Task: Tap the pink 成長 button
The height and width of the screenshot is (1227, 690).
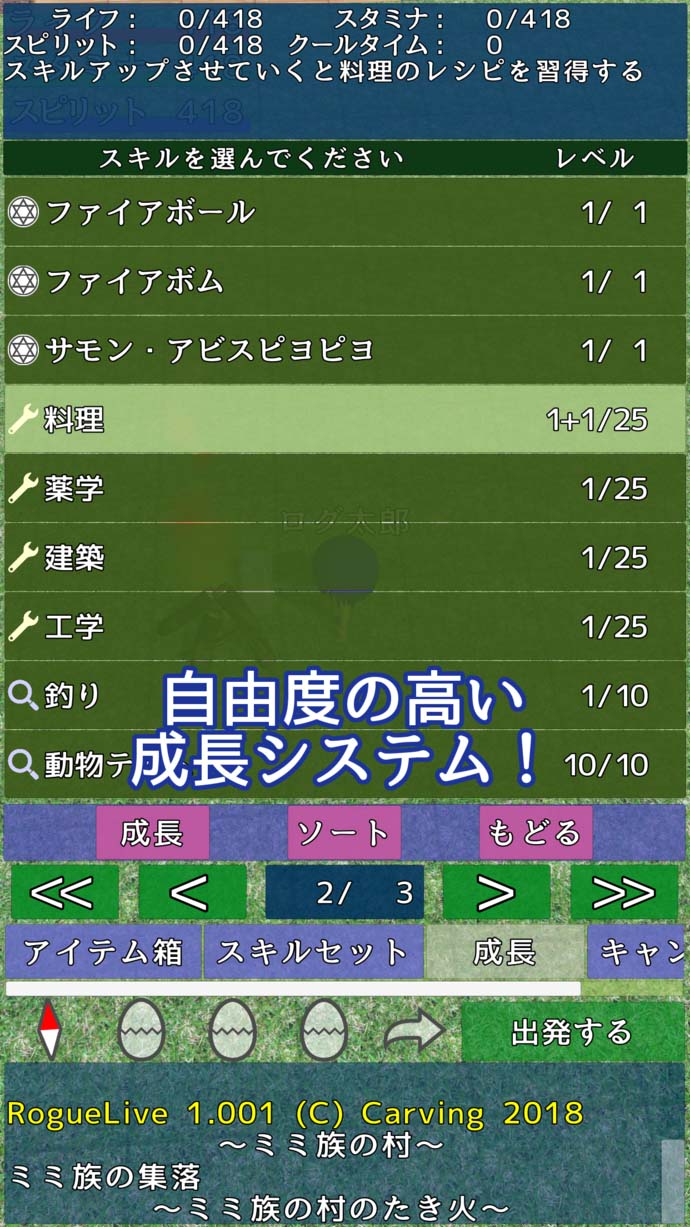Action: click(x=153, y=833)
